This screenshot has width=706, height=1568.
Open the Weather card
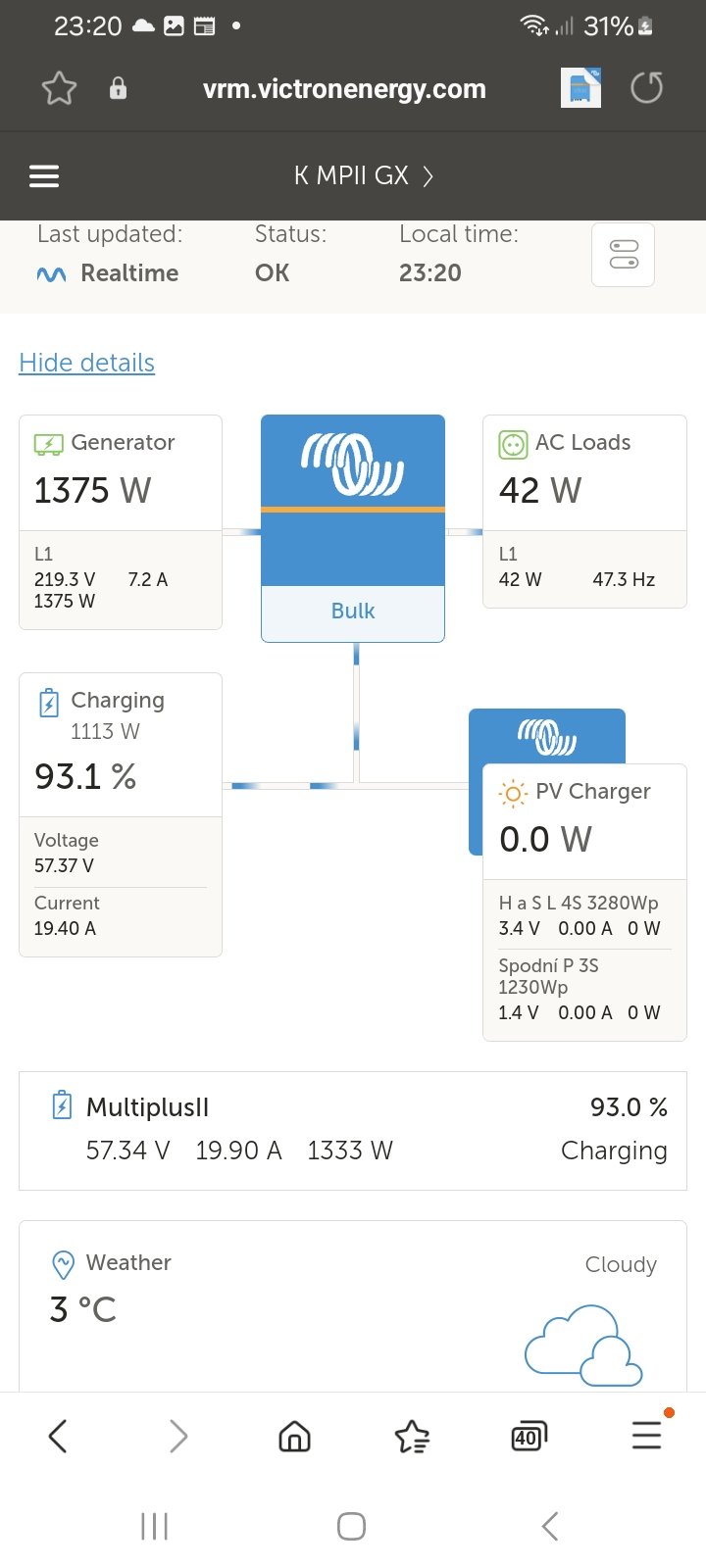[353, 1303]
